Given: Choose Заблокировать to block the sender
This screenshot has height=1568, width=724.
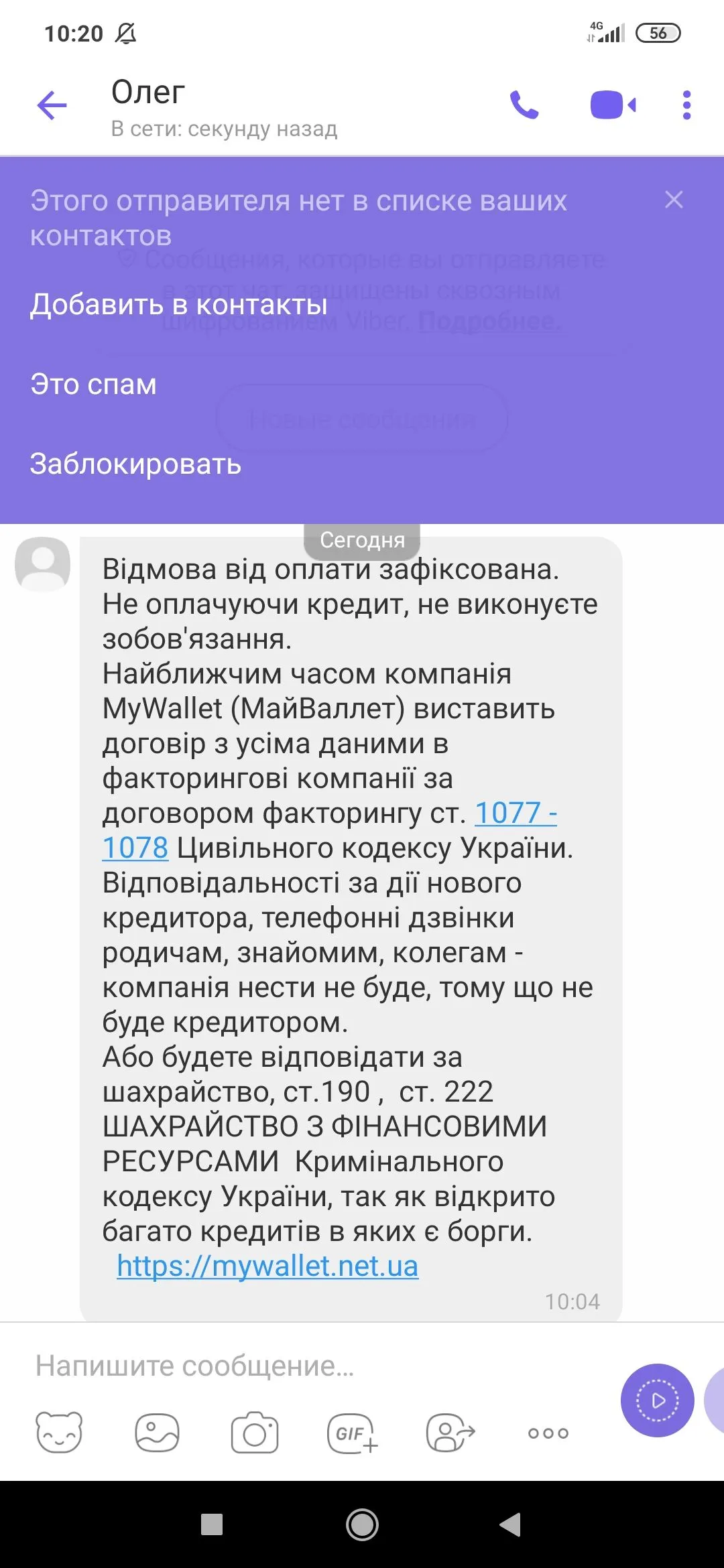Looking at the screenshot, I should (135, 464).
